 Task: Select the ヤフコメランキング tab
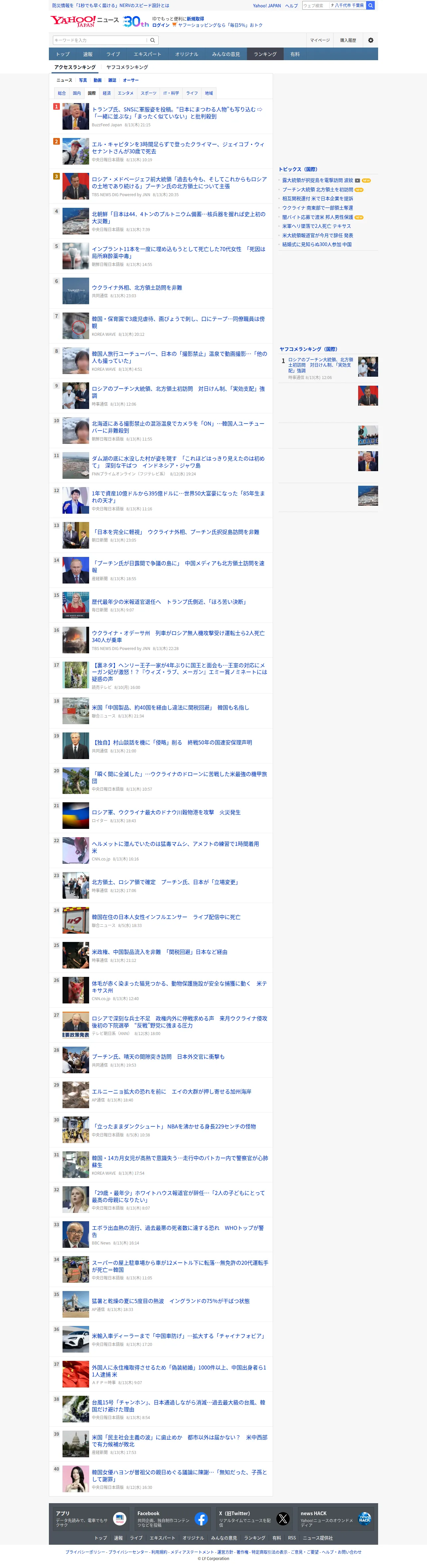tap(127, 67)
